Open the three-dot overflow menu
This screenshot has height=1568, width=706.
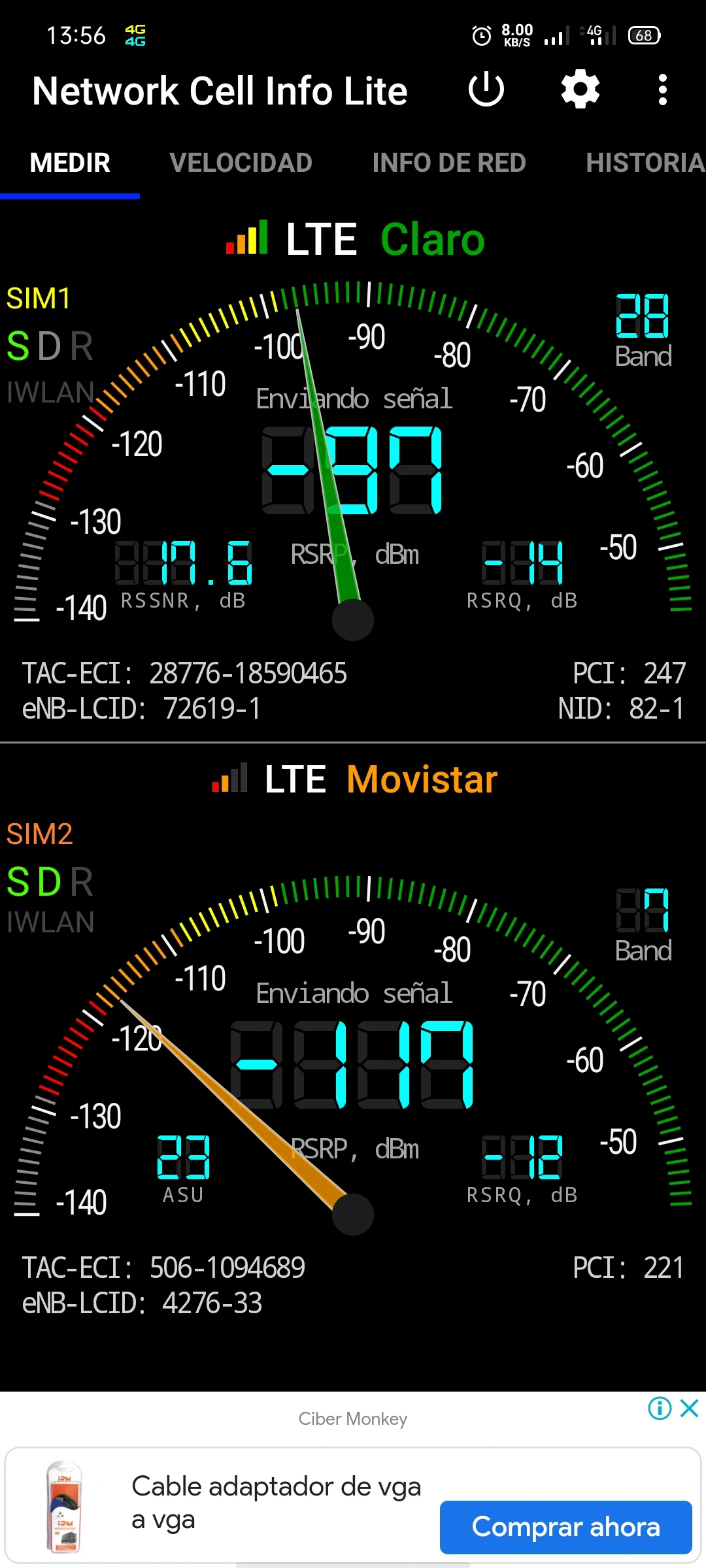[663, 90]
